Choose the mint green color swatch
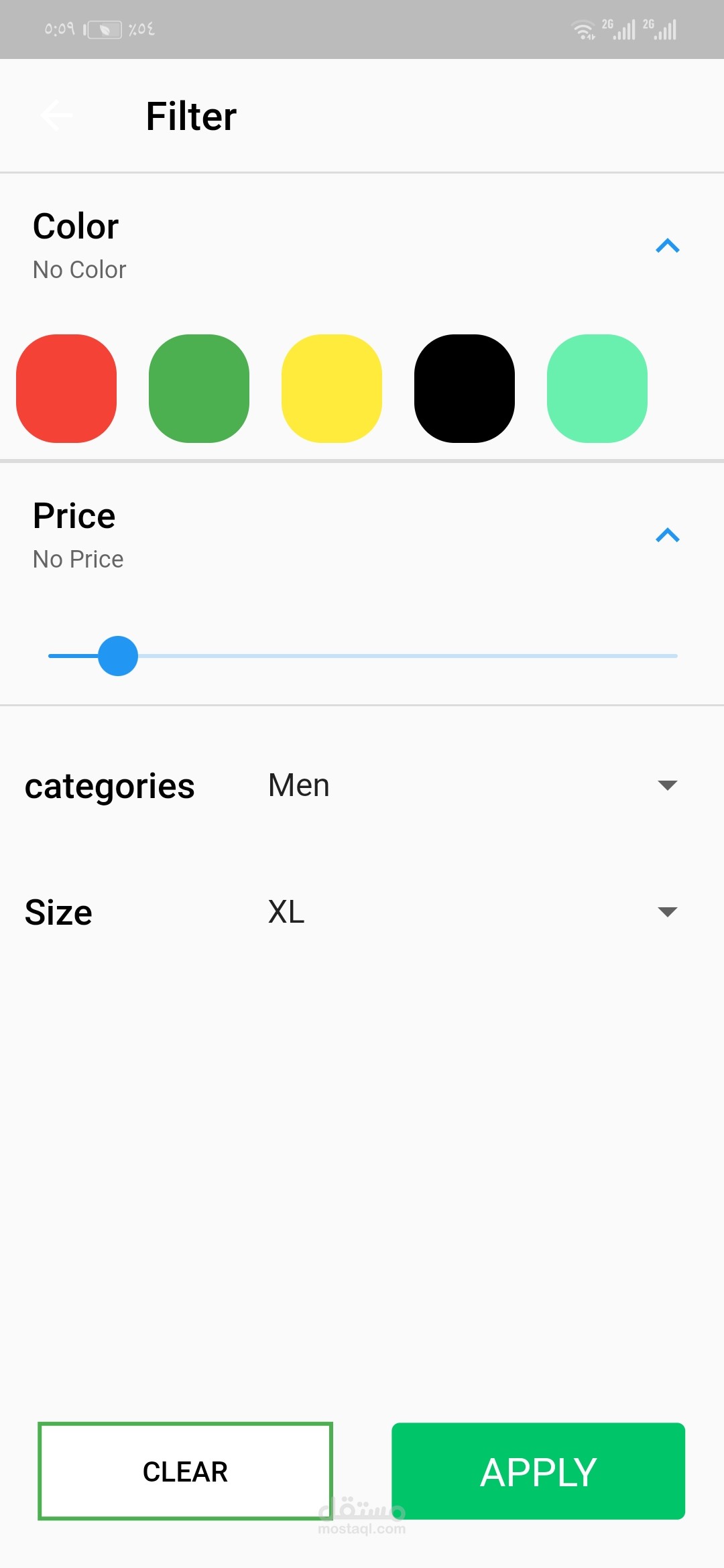The image size is (724, 1568). (x=597, y=389)
